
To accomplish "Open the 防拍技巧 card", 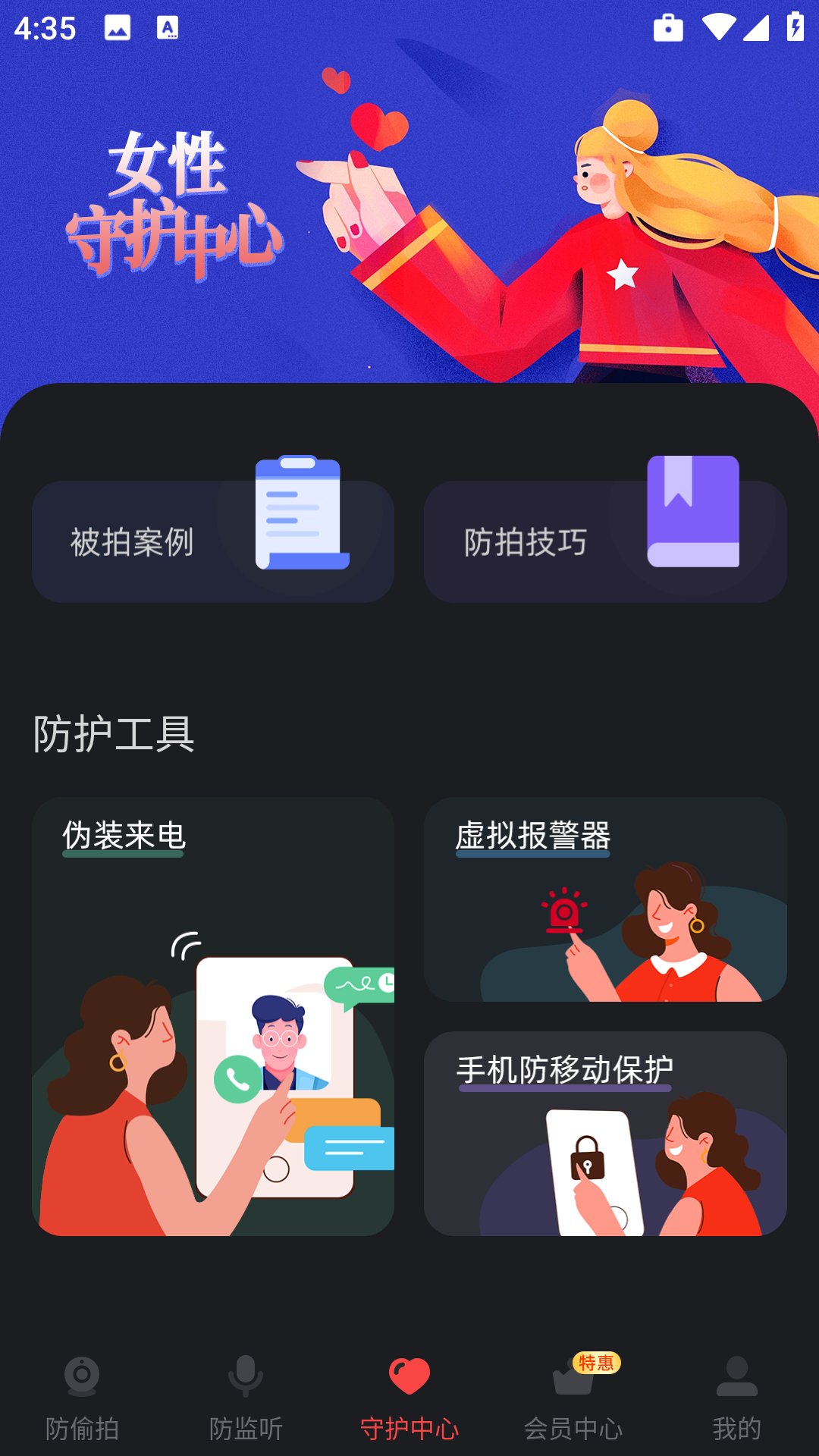I will (605, 541).
